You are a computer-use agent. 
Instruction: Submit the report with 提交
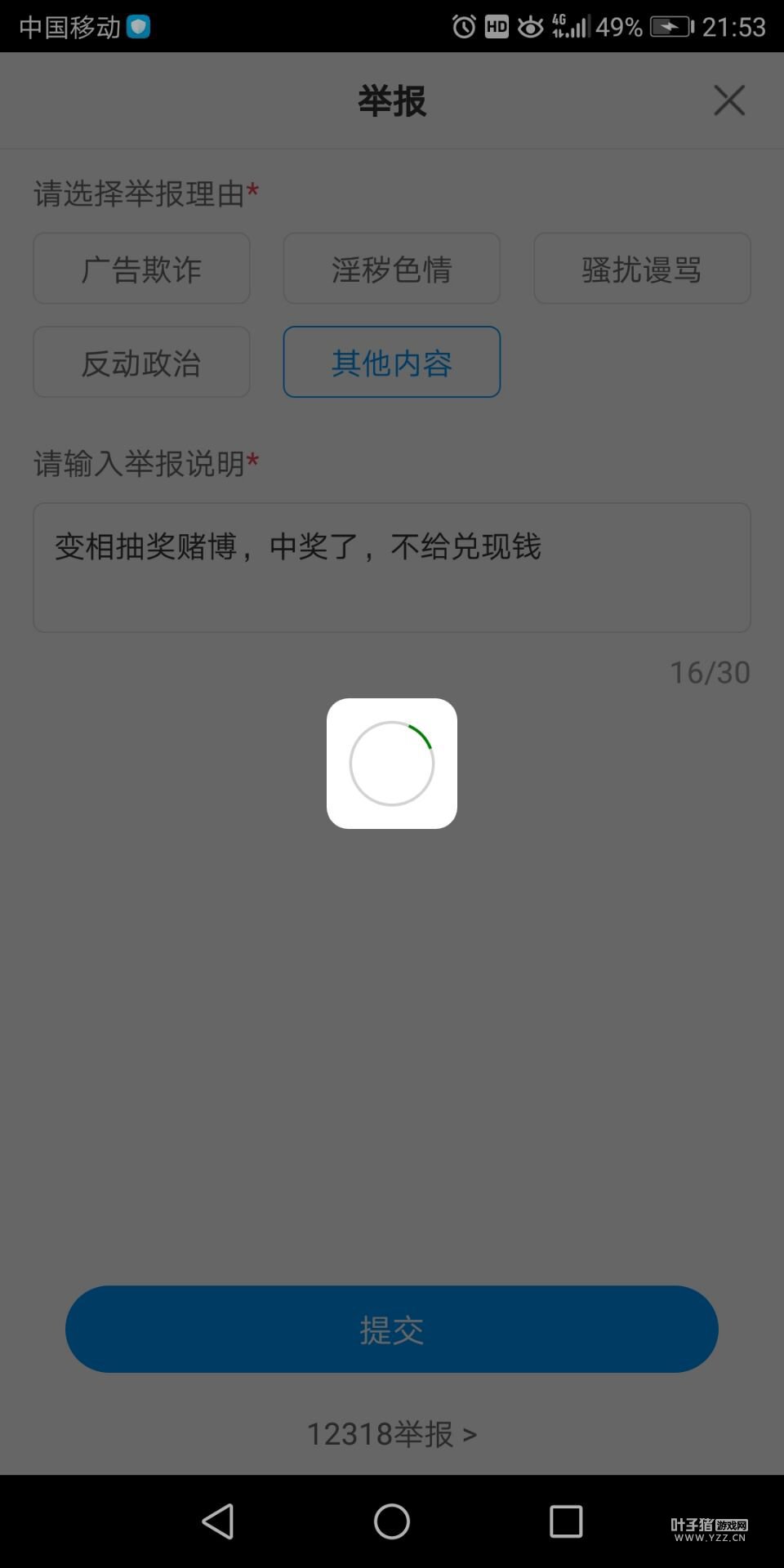[391, 1330]
